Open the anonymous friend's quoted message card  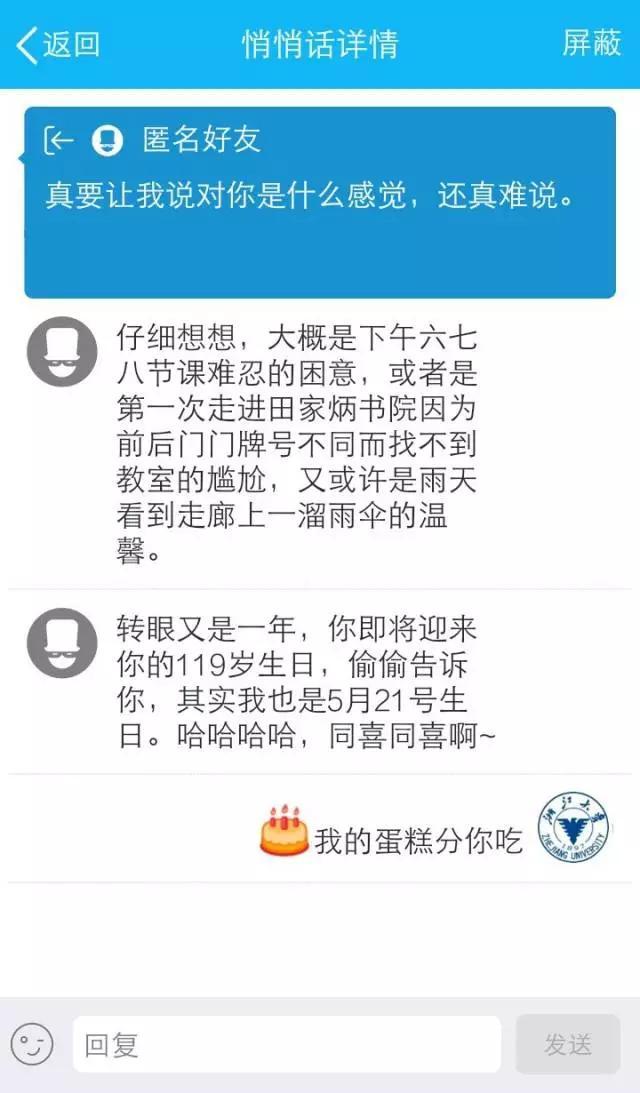320,202
